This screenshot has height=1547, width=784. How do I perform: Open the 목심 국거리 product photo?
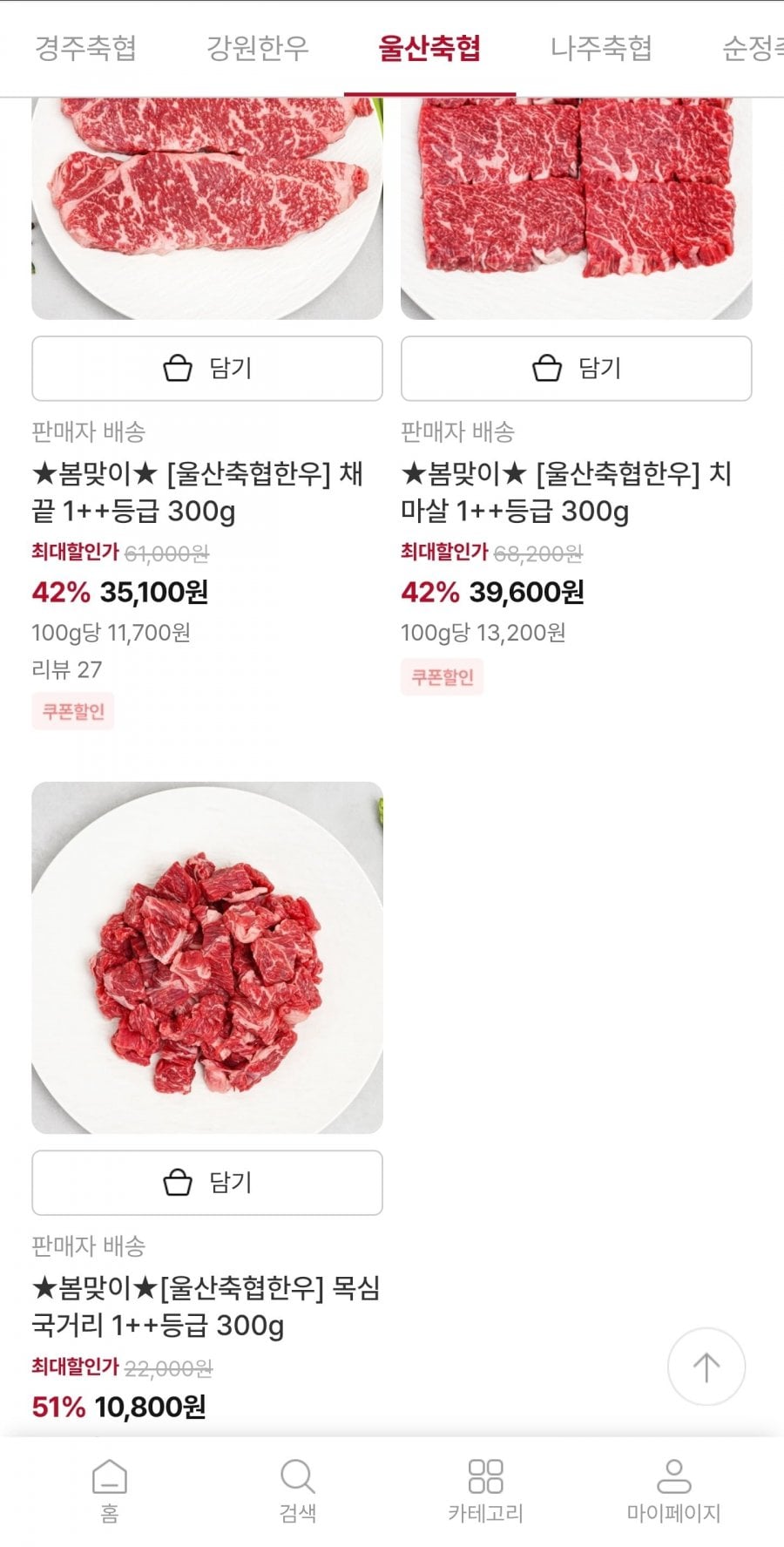[x=207, y=957]
